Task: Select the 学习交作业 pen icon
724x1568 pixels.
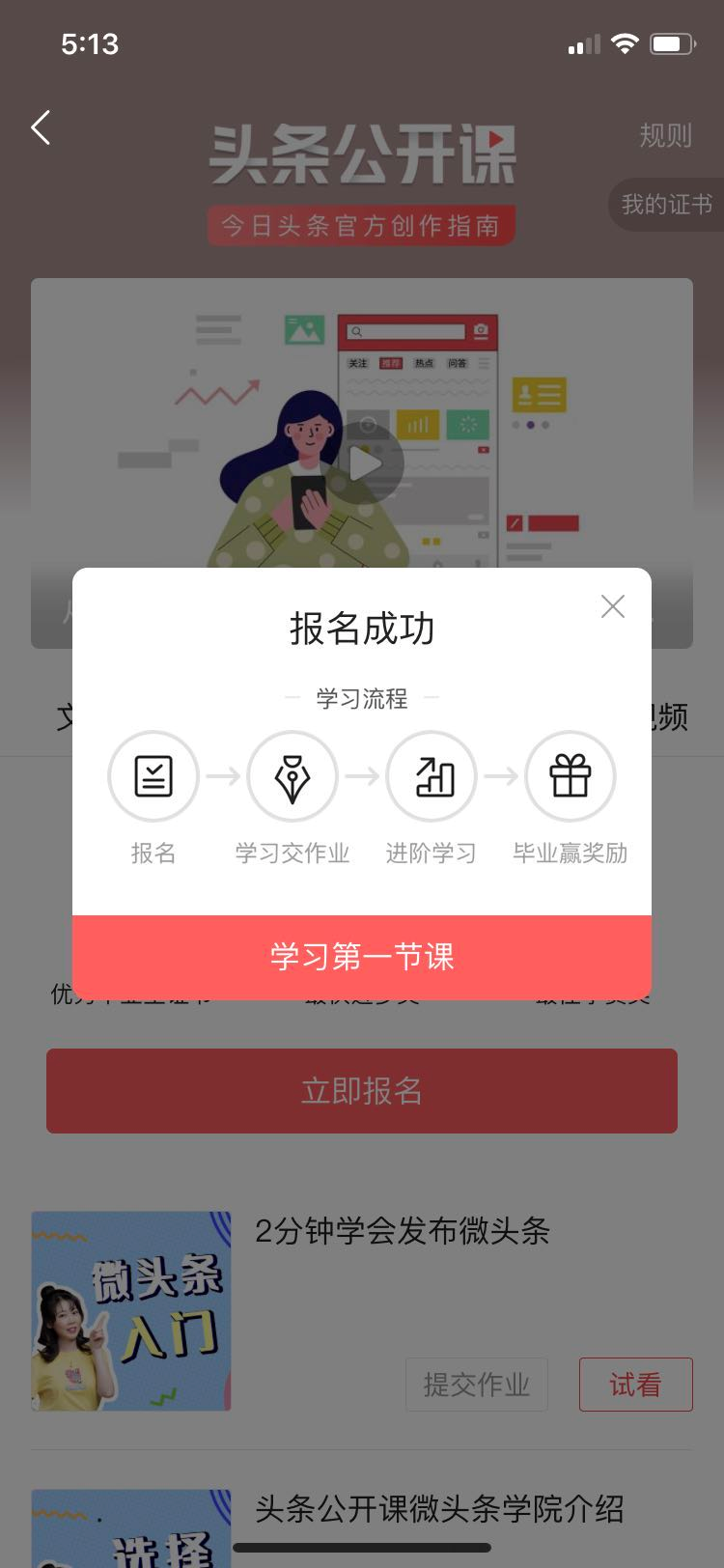Action: tap(292, 775)
